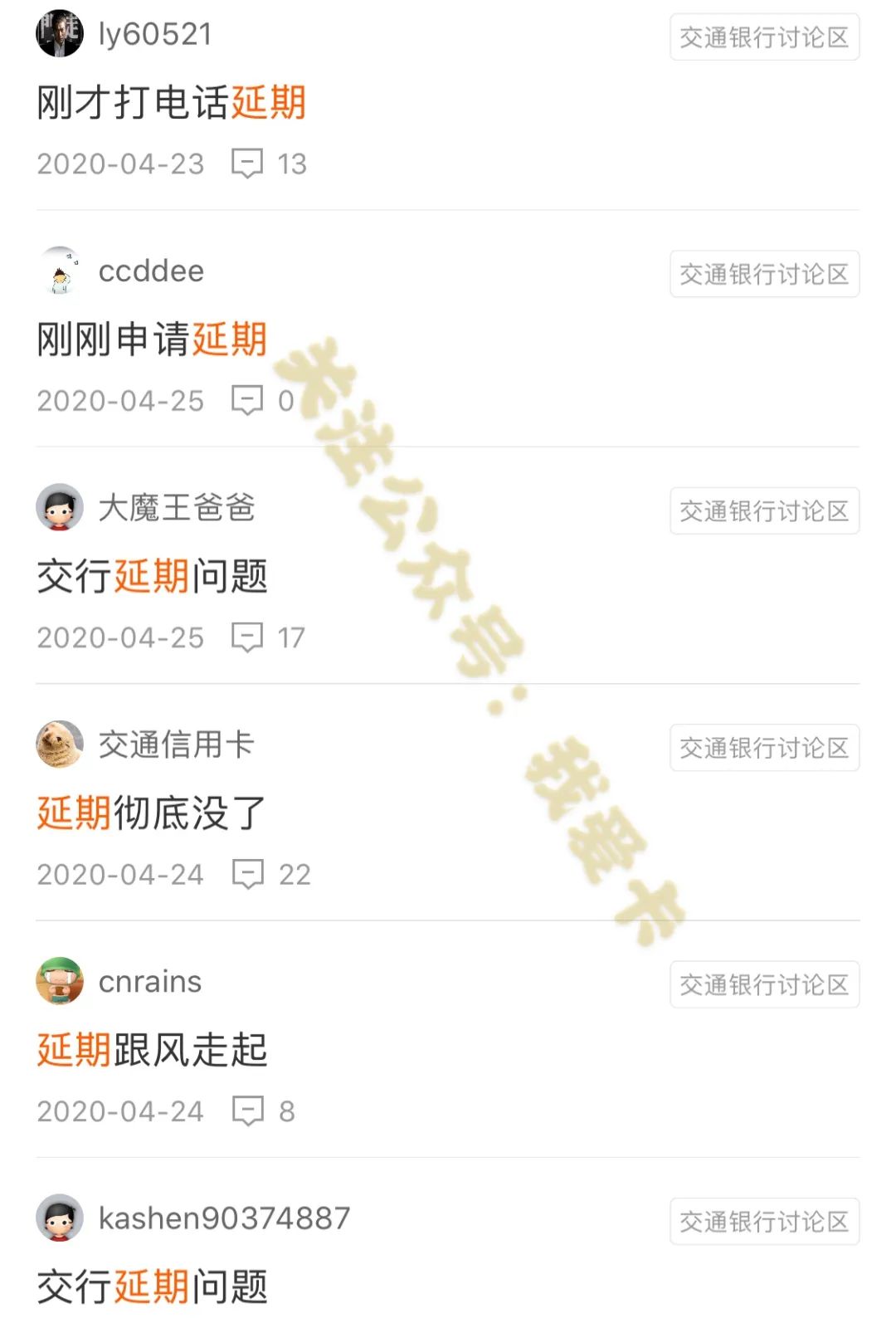Open 交通银行讨论区 from 大魔王爸爸's post
Screen dimensions: 896x1318
click(764, 511)
